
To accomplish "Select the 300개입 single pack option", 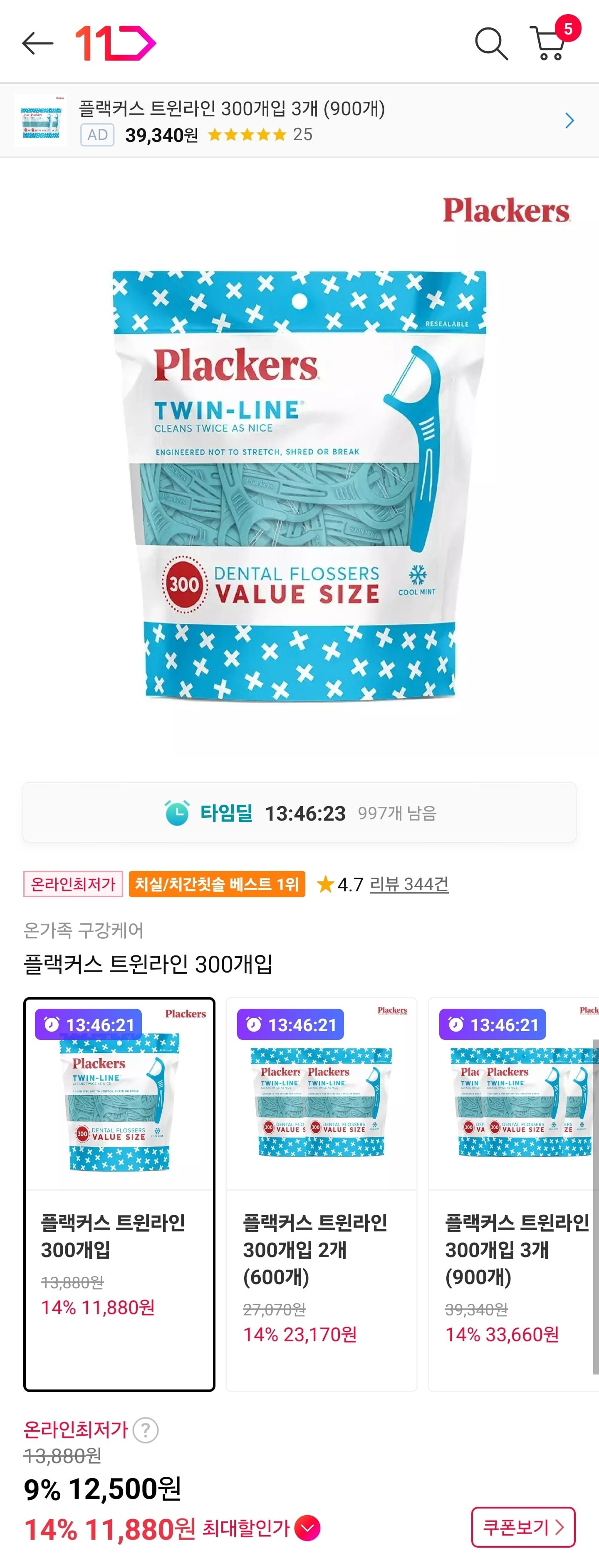I will [119, 1194].
